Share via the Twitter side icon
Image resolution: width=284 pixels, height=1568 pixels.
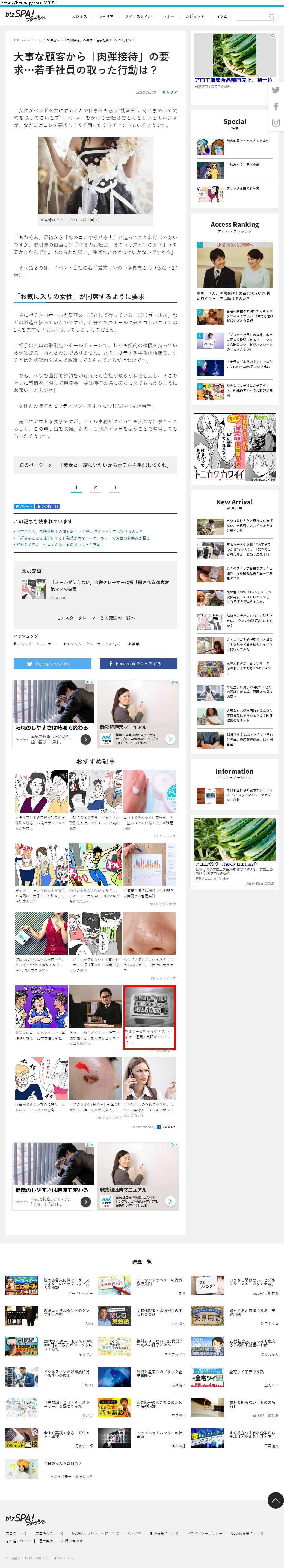click(276, 90)
